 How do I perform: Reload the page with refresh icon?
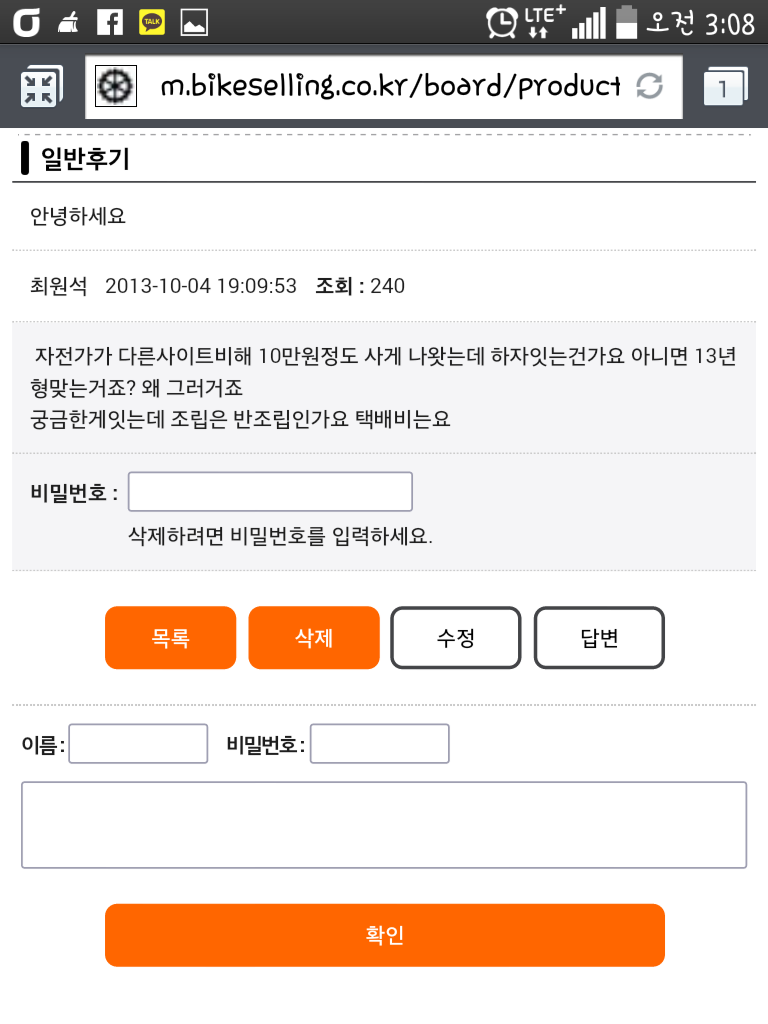[650, 87]
